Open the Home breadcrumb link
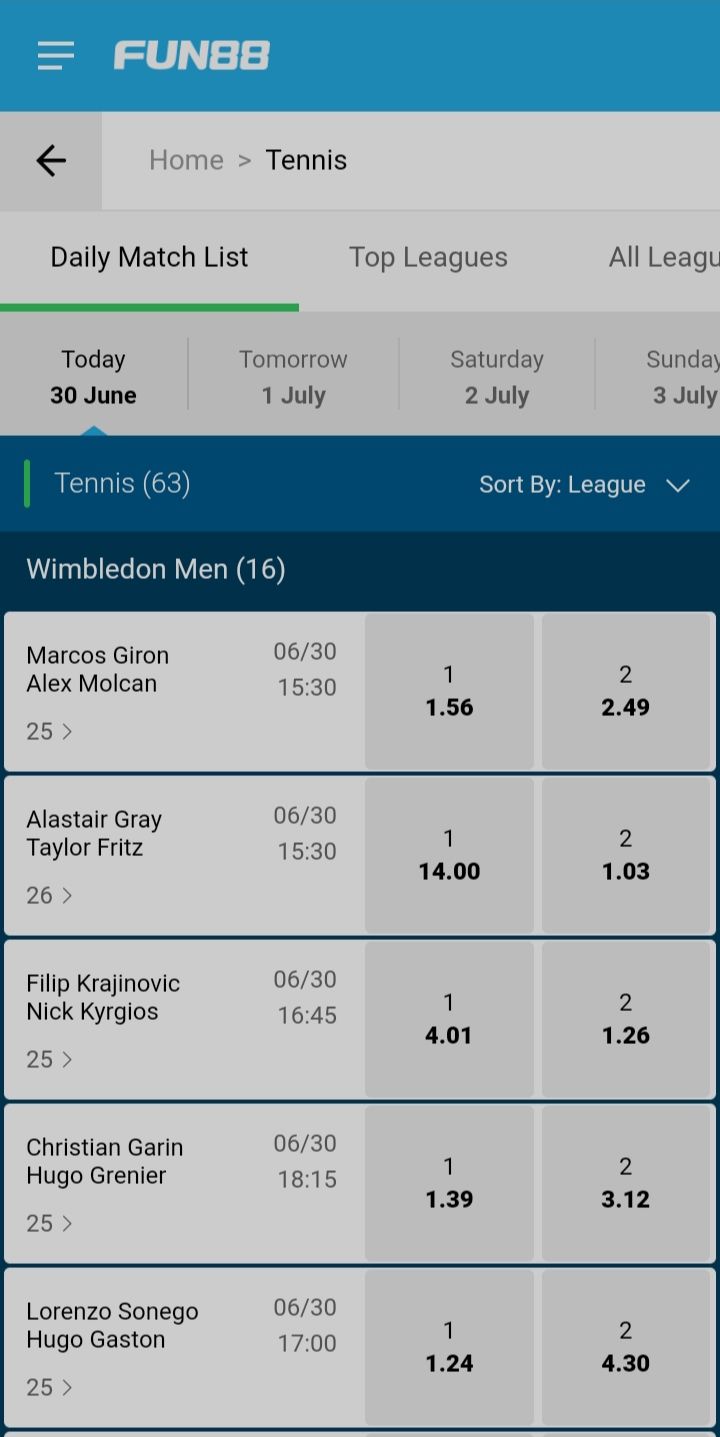 186,160
